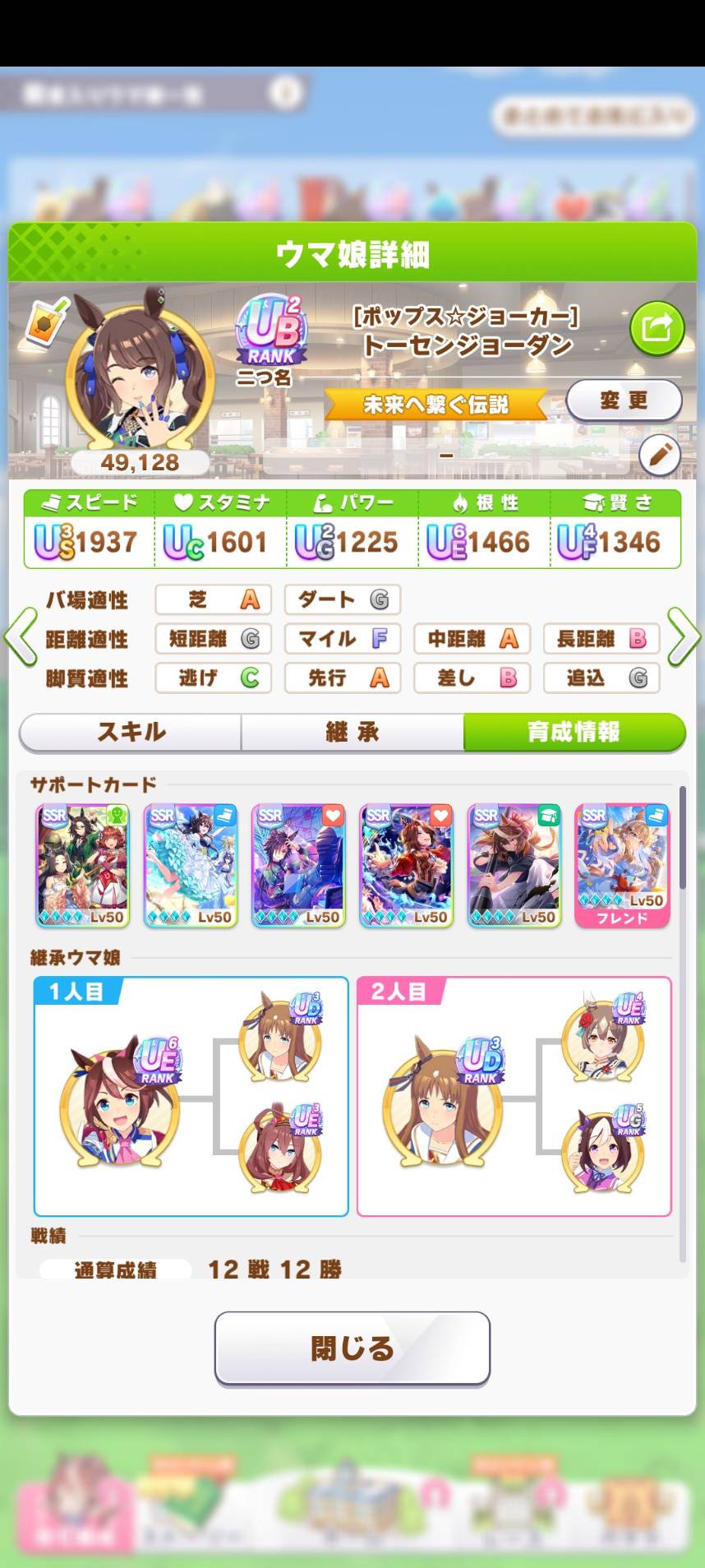This screenshot has height=1568, width=705.
Task: Open the second support card in the row
Action: pyautogui.click(x=191, y=866)
